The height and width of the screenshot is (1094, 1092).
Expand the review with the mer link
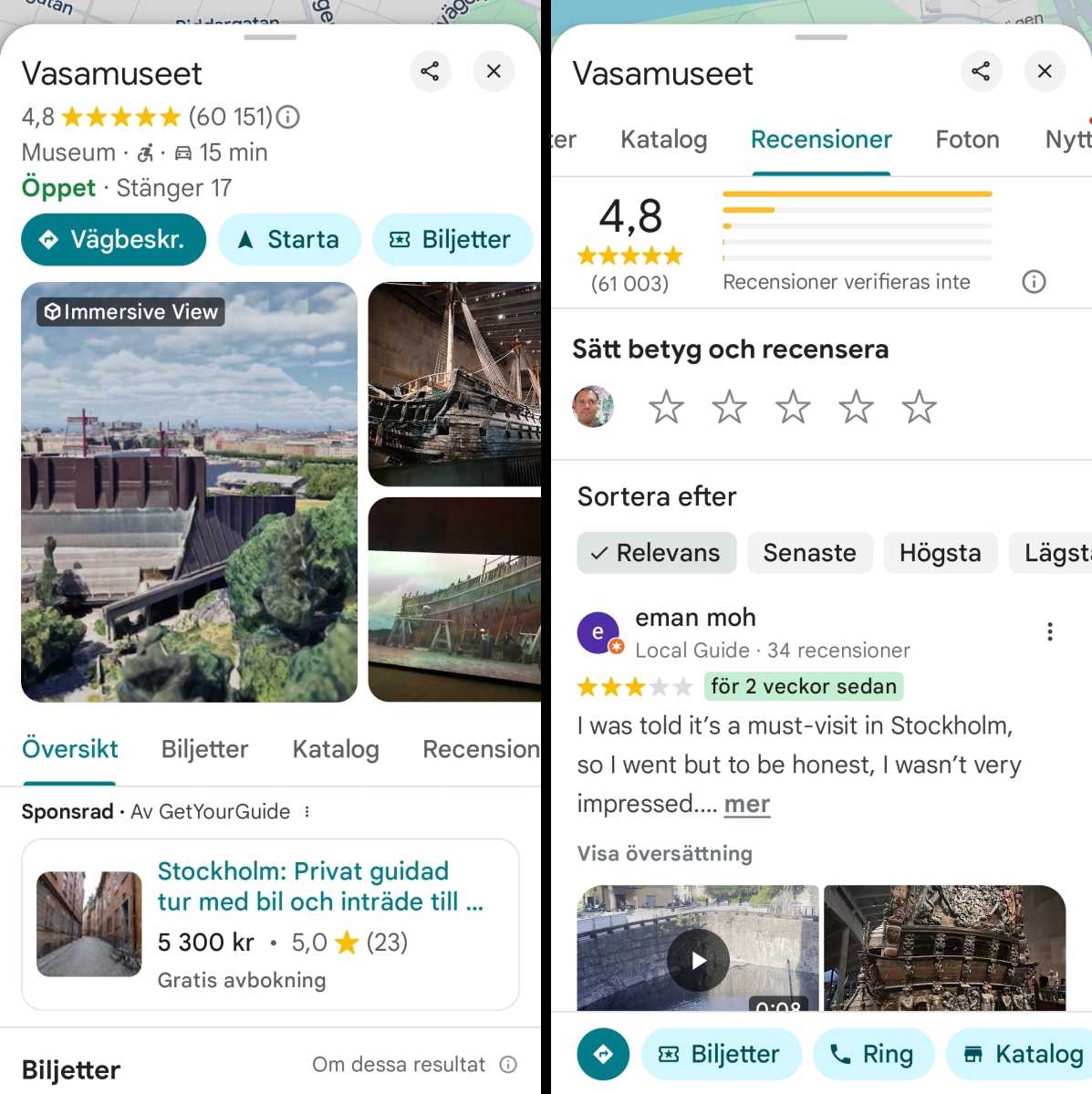746,804
